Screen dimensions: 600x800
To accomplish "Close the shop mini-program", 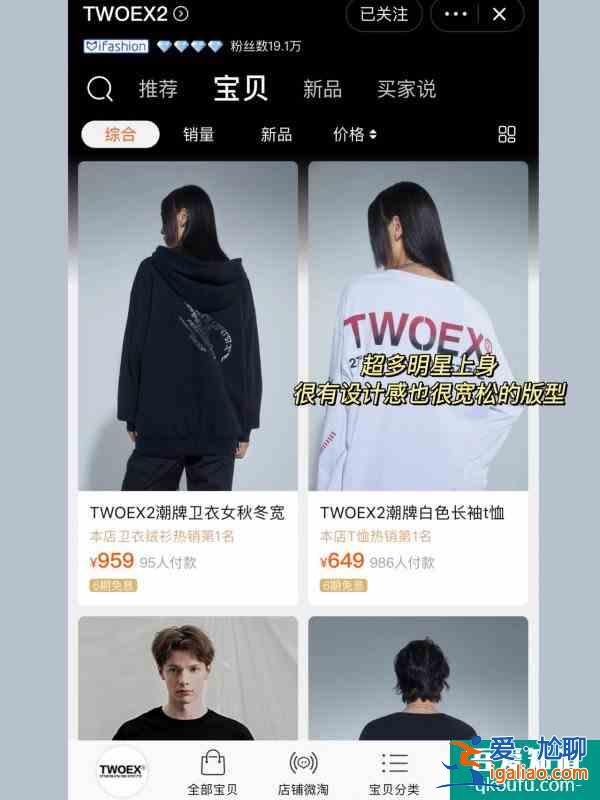I will click(499, 14).
